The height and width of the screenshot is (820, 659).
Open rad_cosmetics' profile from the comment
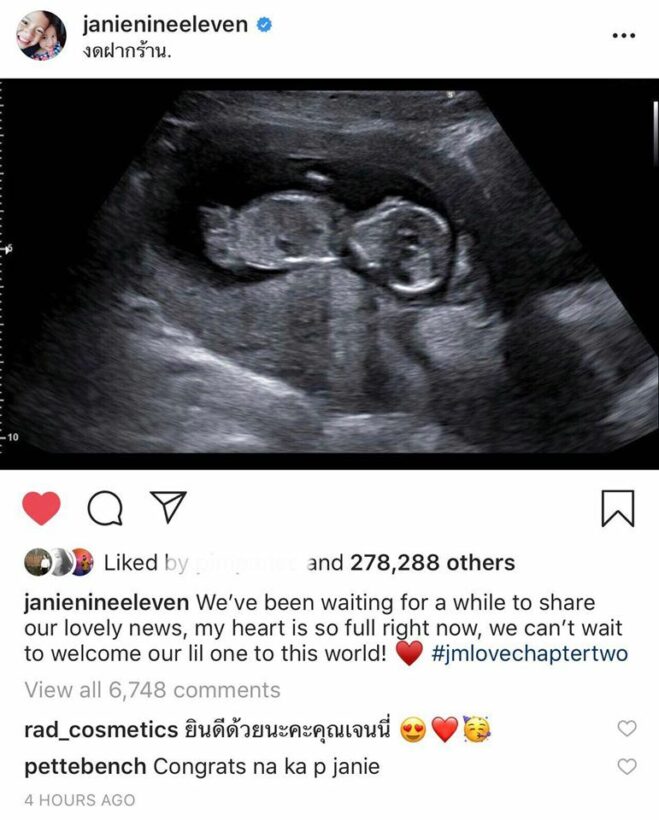[88, 730]
